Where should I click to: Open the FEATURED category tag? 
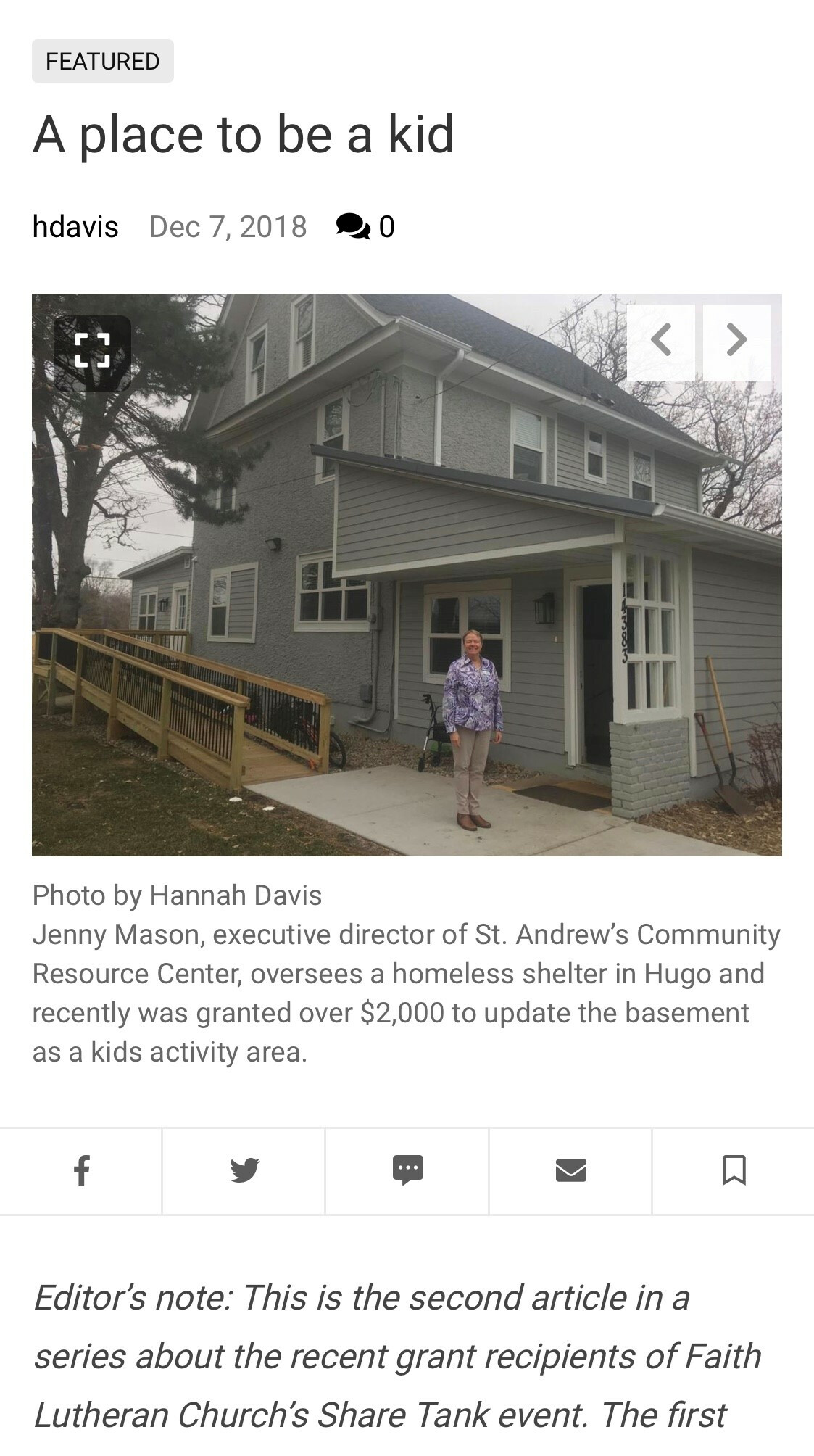click(102, 62)
